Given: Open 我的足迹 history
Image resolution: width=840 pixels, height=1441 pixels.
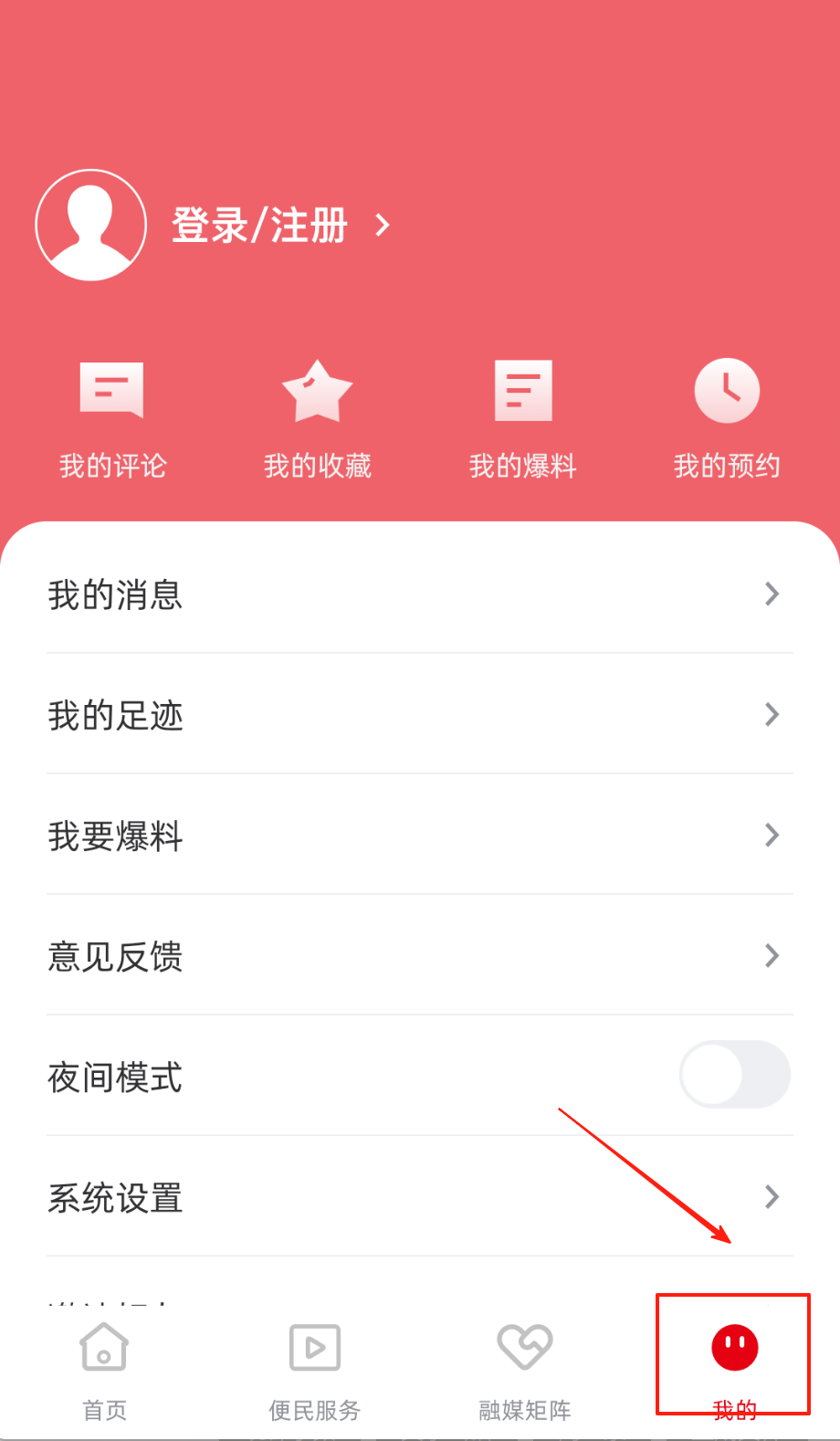Looking at the screenshot, I should click(420, 715).
